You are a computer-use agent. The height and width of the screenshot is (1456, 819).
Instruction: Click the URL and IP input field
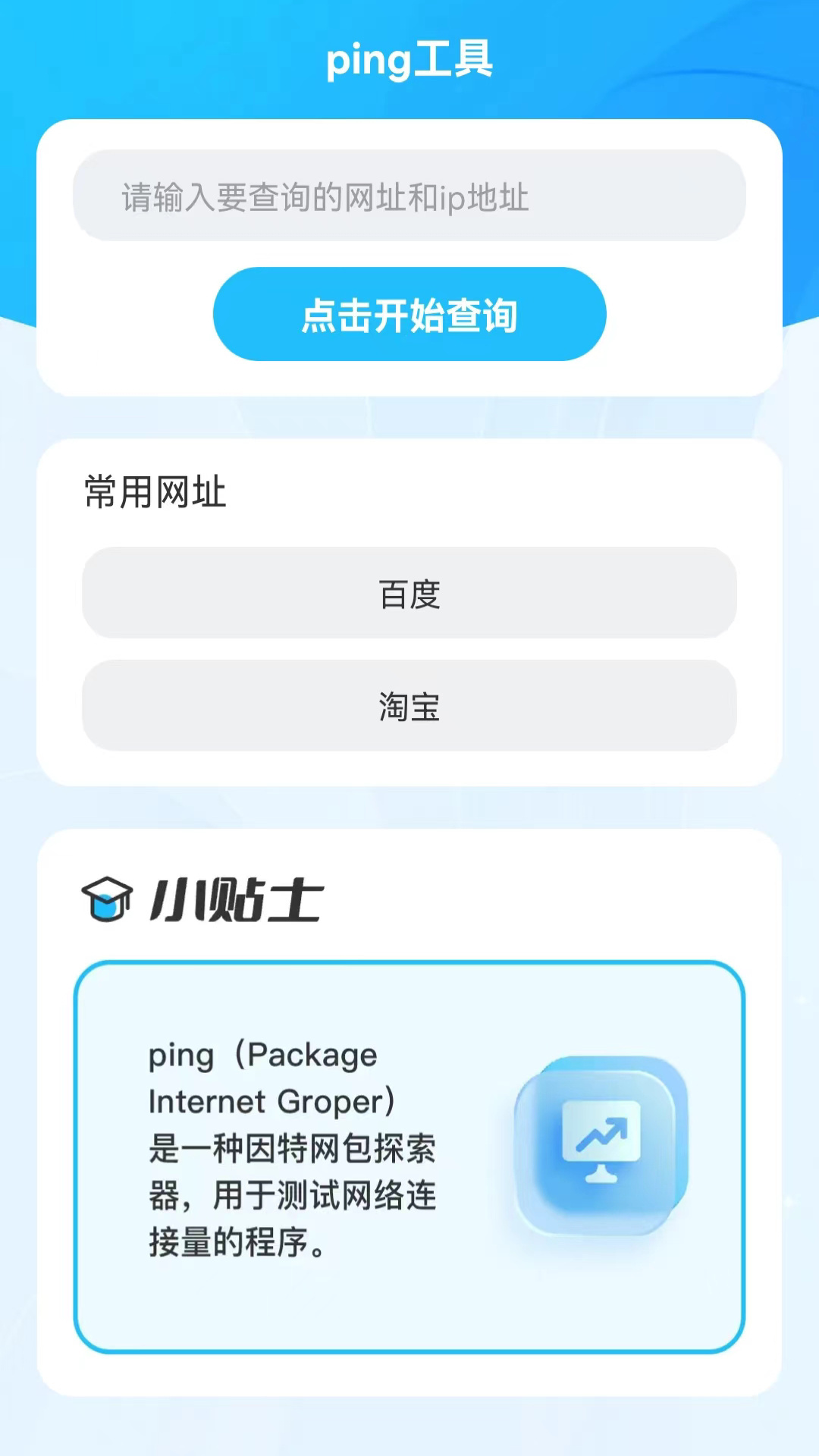point(409,195)
